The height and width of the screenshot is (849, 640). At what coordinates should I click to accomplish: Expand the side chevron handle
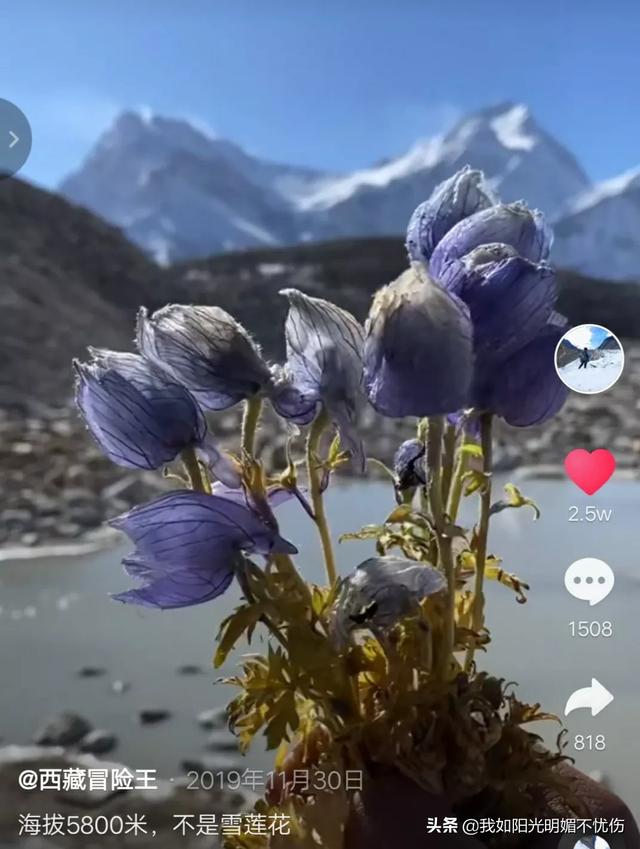[12, 138]
